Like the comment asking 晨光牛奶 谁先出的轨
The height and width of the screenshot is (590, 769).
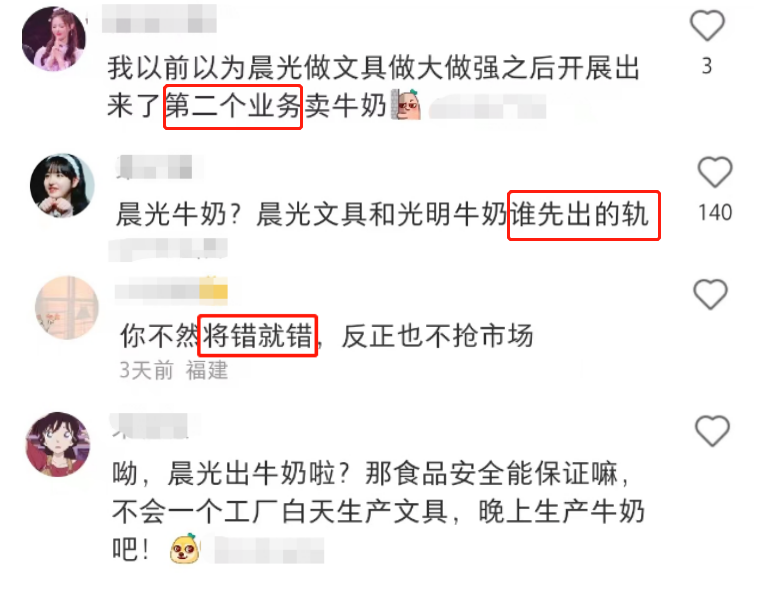(x=714, y=173)
